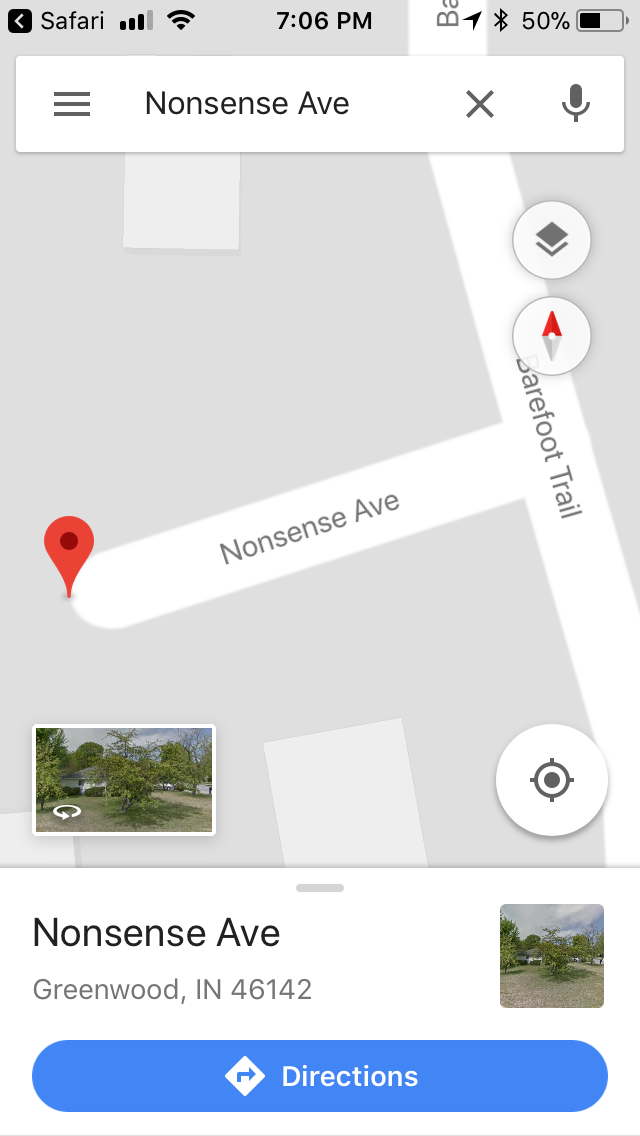Screen dimensions: 640x1136
Task: Get Directions to Nonsense Ave
Action: point(320,1076)
